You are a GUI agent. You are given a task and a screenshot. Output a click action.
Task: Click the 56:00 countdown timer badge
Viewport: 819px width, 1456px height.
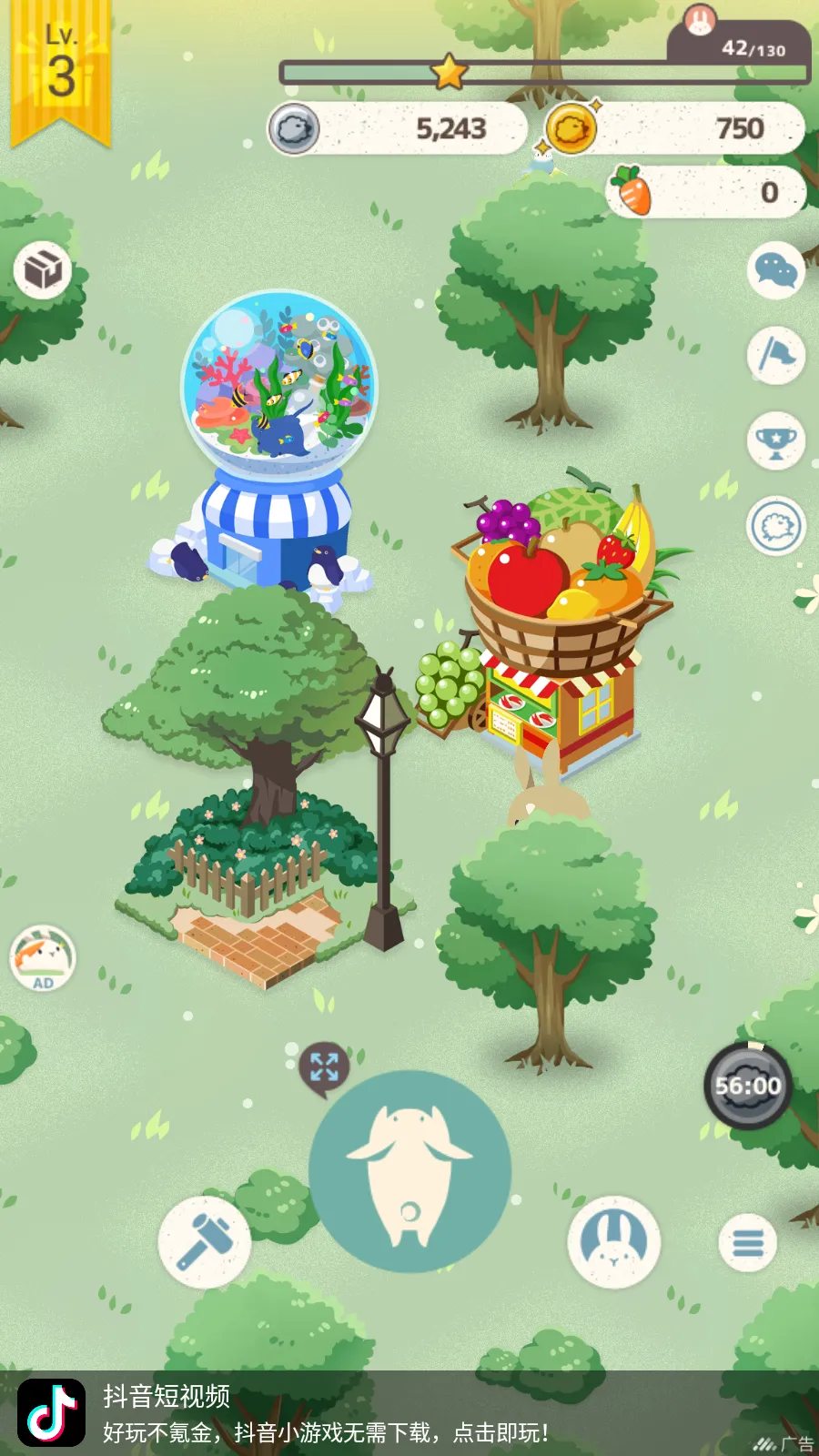point(746,1085)
